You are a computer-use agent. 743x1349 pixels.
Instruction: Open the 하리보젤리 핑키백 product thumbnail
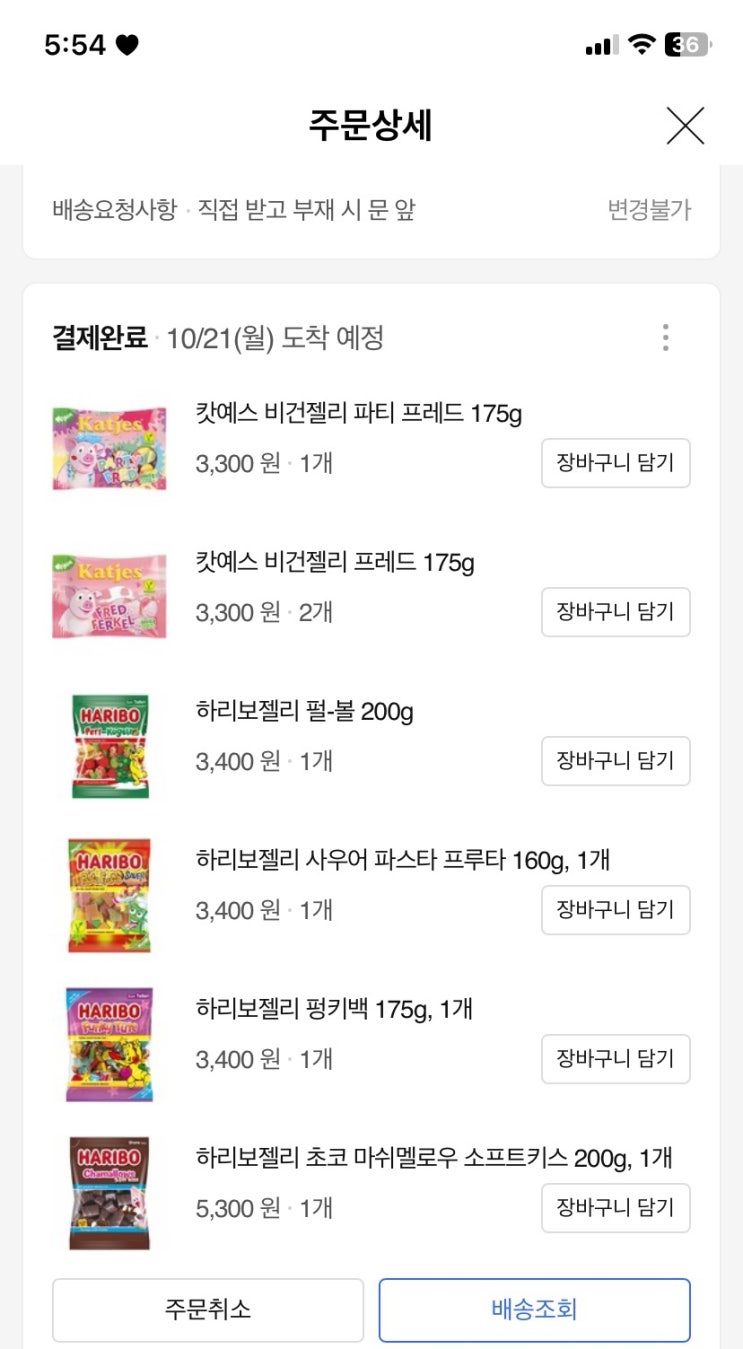(x=109, y=1043)
